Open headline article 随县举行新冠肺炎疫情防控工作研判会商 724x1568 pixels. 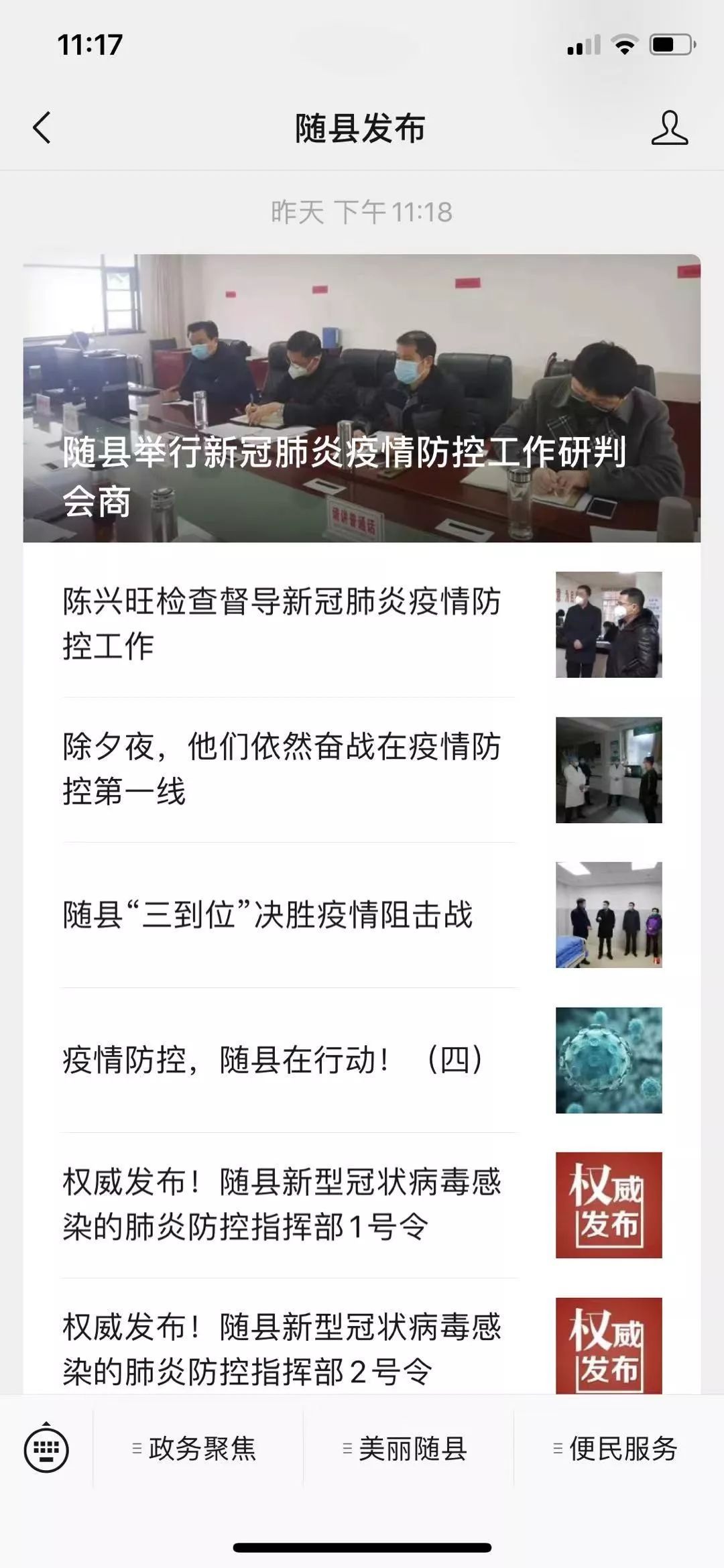click(x=362, y=398)
